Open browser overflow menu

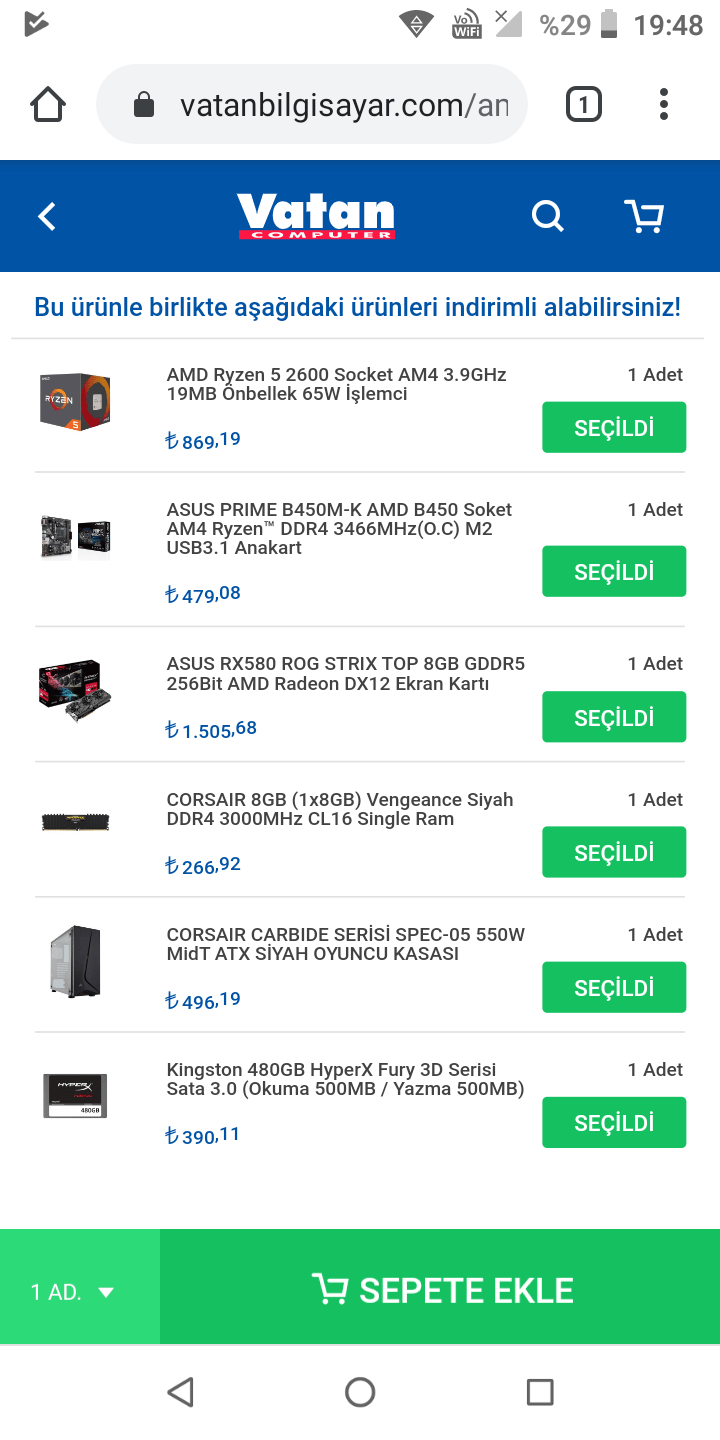[664, 104]
